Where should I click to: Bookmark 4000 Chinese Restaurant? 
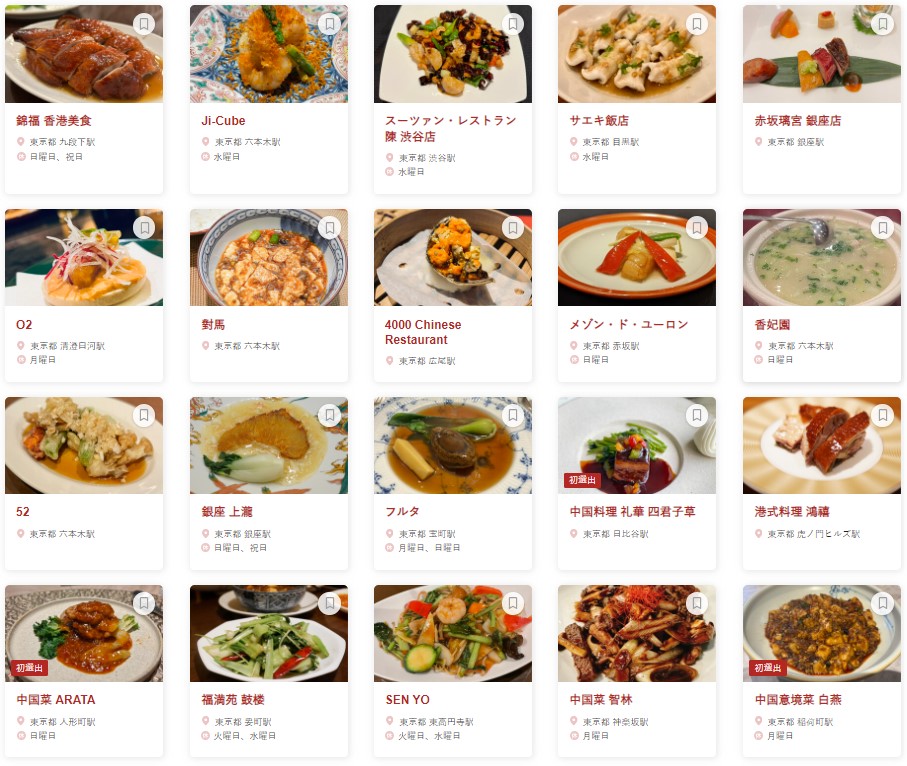point(513,228)
